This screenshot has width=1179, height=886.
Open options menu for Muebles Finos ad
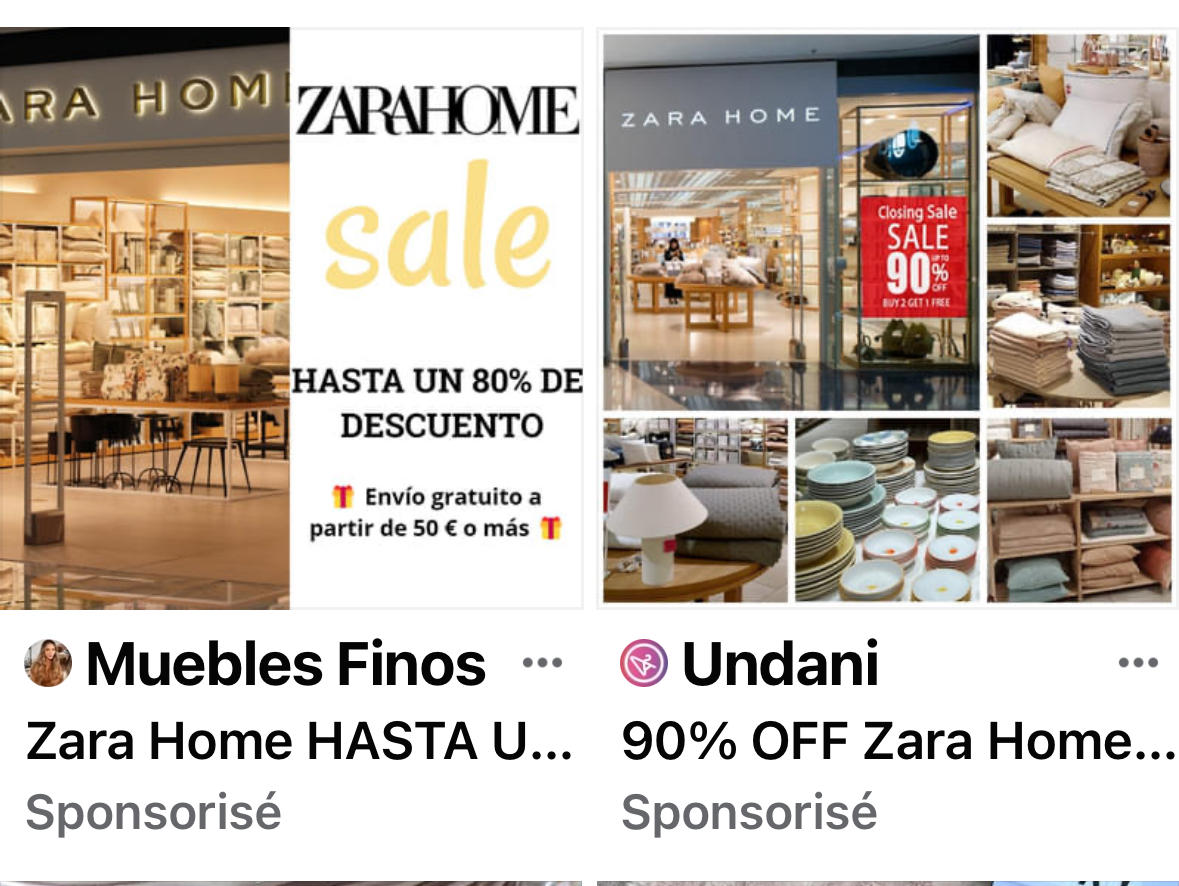pyautogui.click(x=543, y=662)
